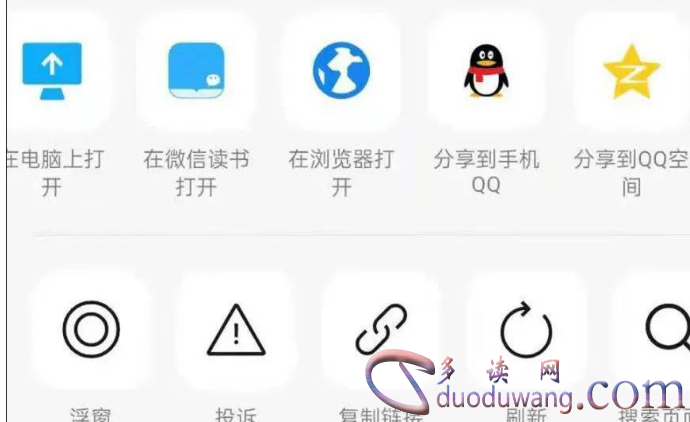
Task: Share to QQ Zone (分享到QQ空间)
Action: [631, 70]
